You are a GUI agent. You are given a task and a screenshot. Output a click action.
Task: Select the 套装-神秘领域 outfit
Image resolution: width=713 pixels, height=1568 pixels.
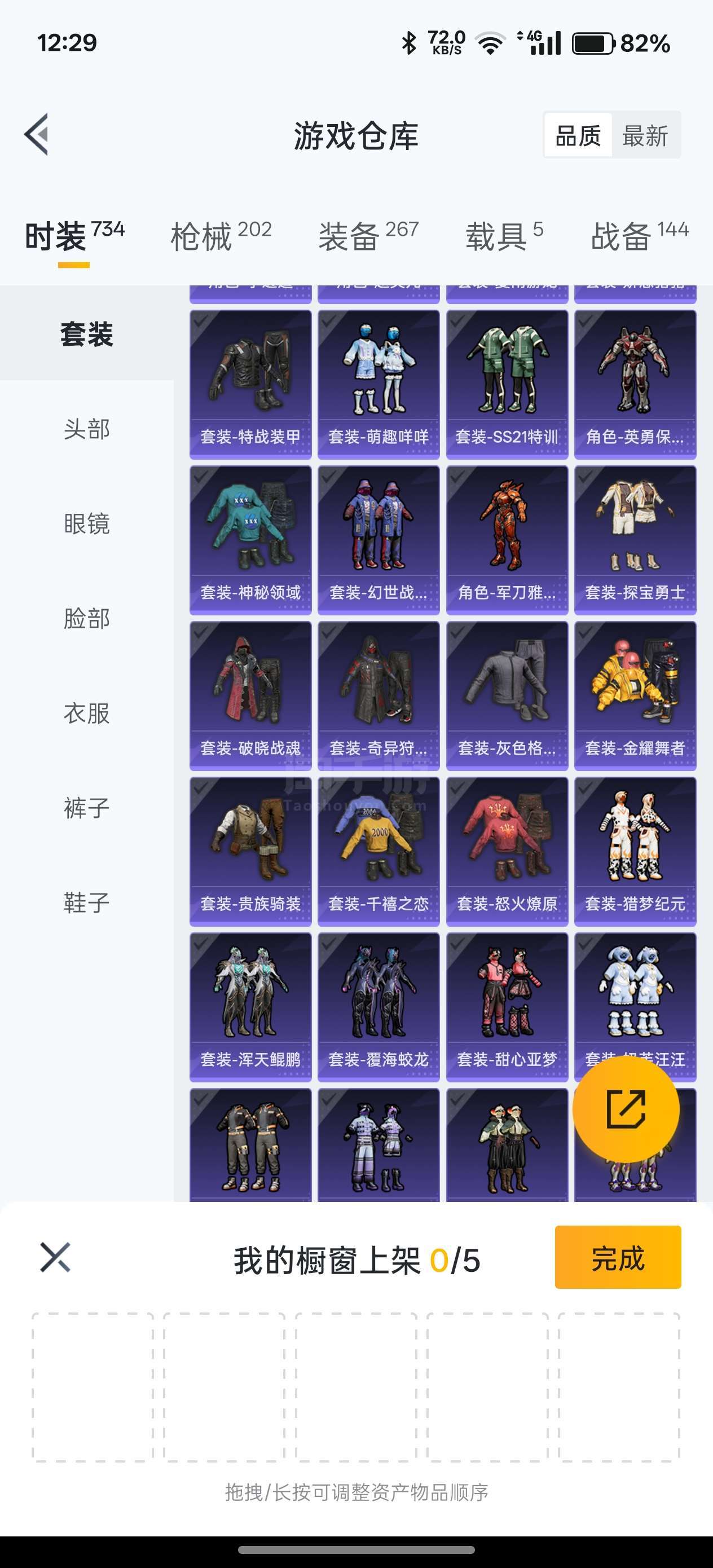pyautogui.click(x=250, y=540)
